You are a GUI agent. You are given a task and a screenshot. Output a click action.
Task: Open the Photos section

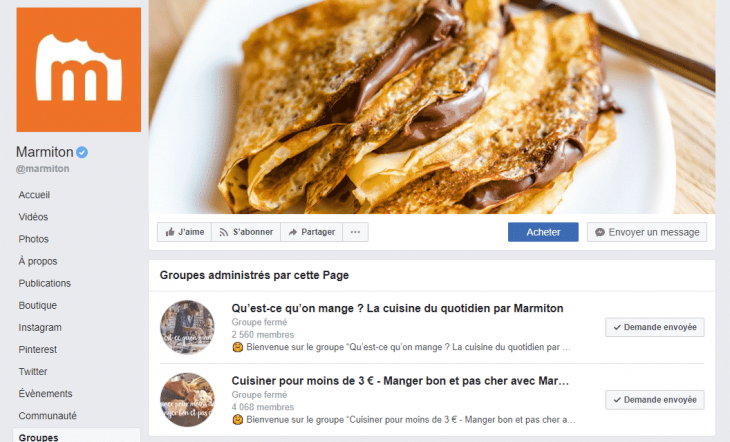(33, 239)
